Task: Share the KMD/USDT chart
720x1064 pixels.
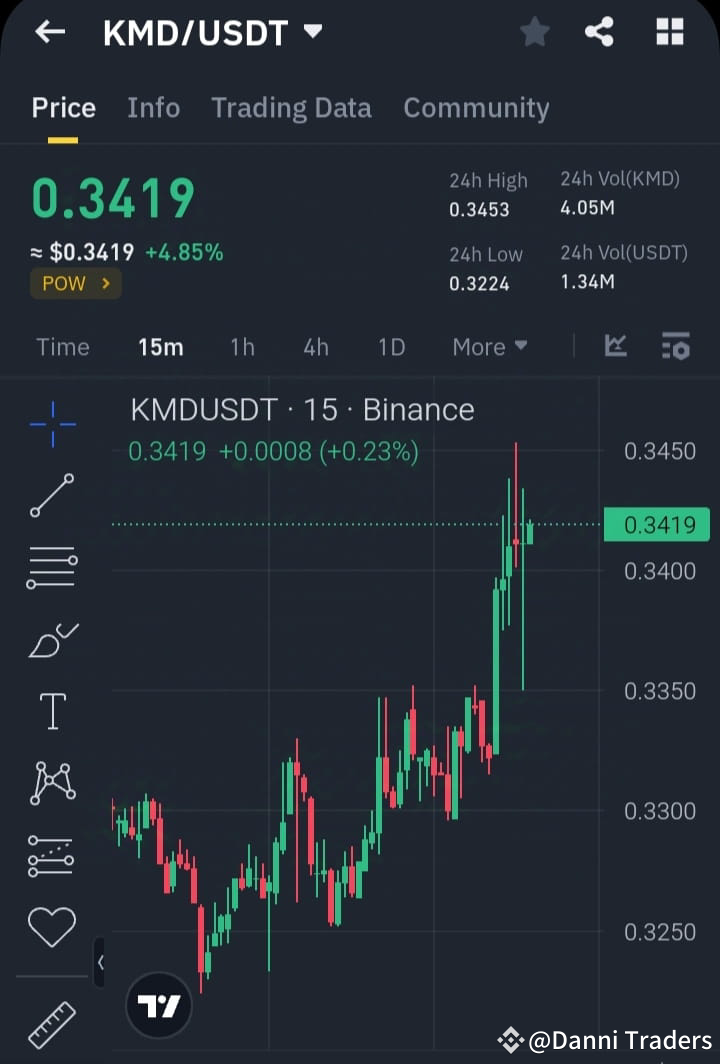Action: (x=599, y=32)
